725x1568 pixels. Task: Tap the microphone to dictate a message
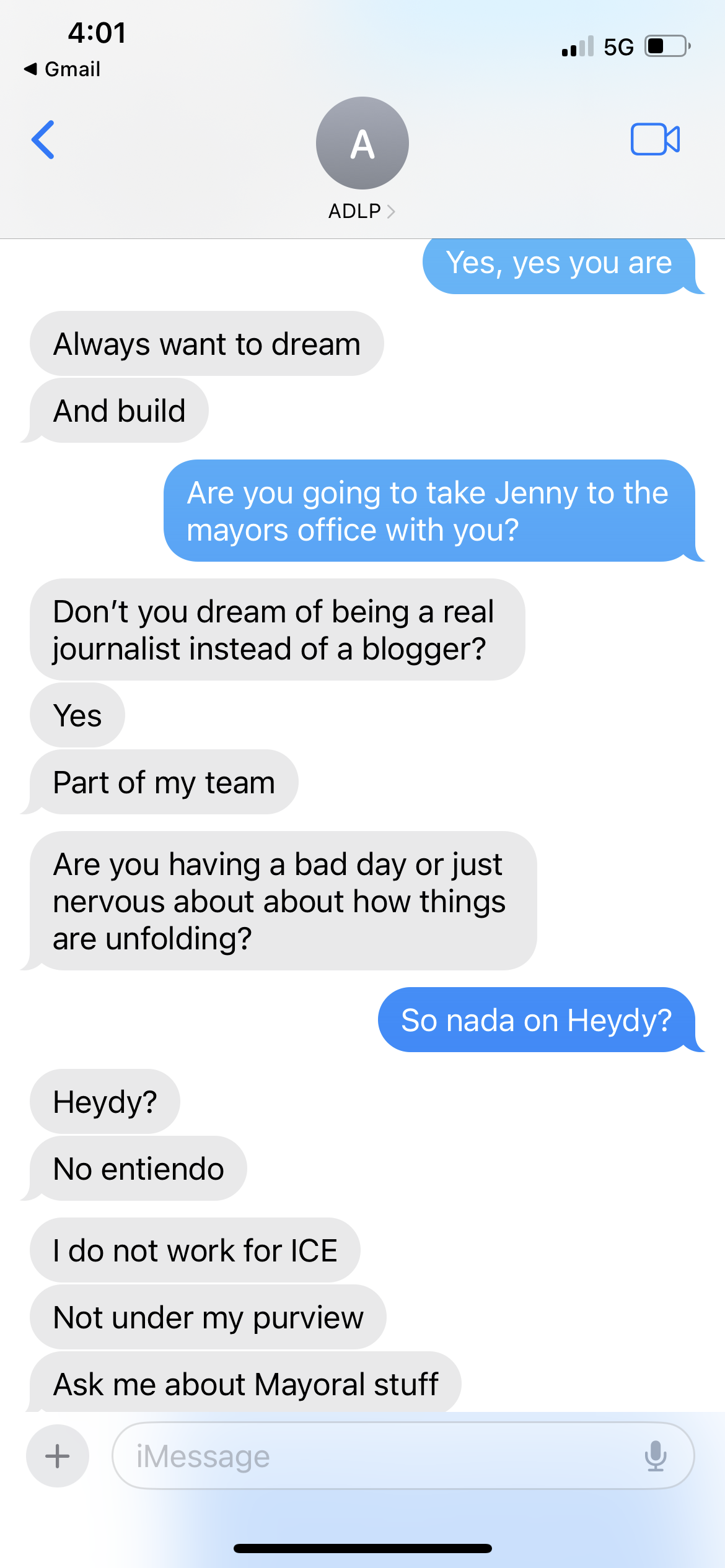pyautogui.click(x=655, y=1456)
